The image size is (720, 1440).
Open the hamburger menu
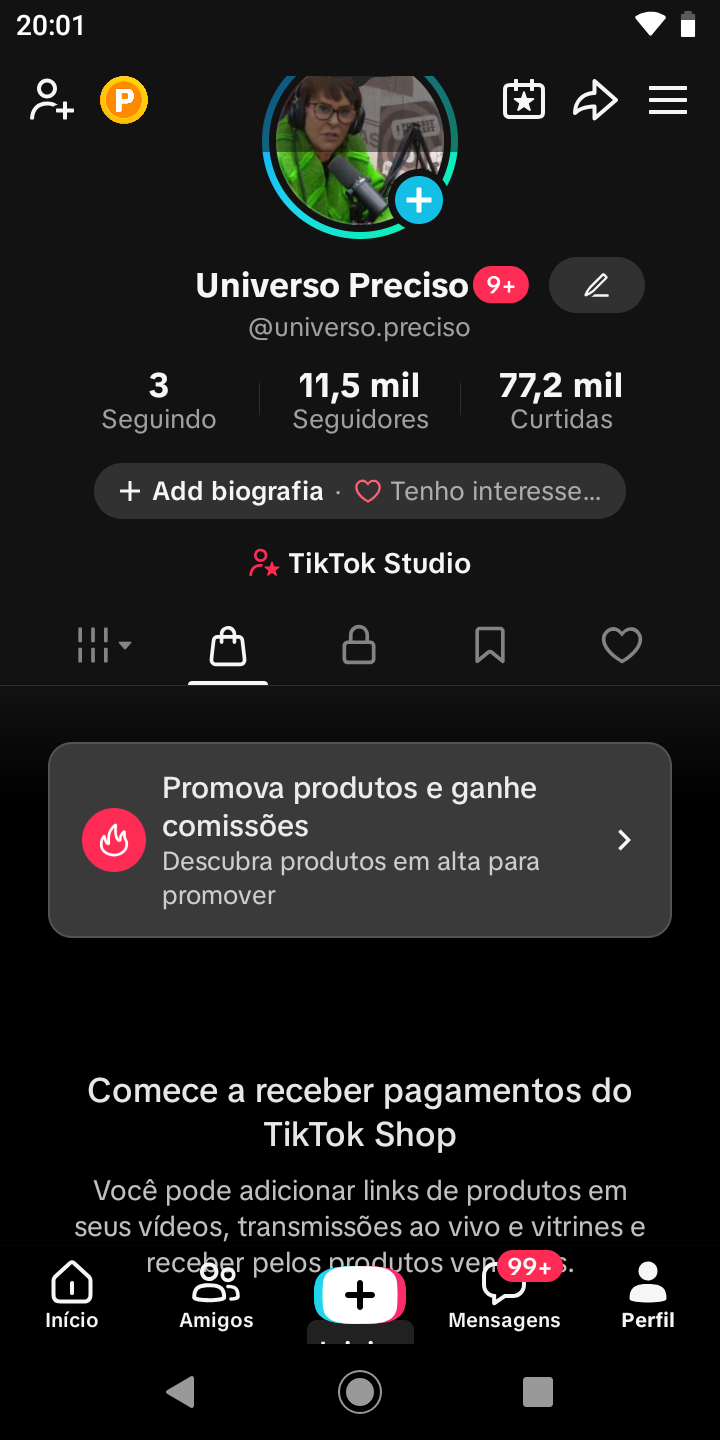click(668, 101)
